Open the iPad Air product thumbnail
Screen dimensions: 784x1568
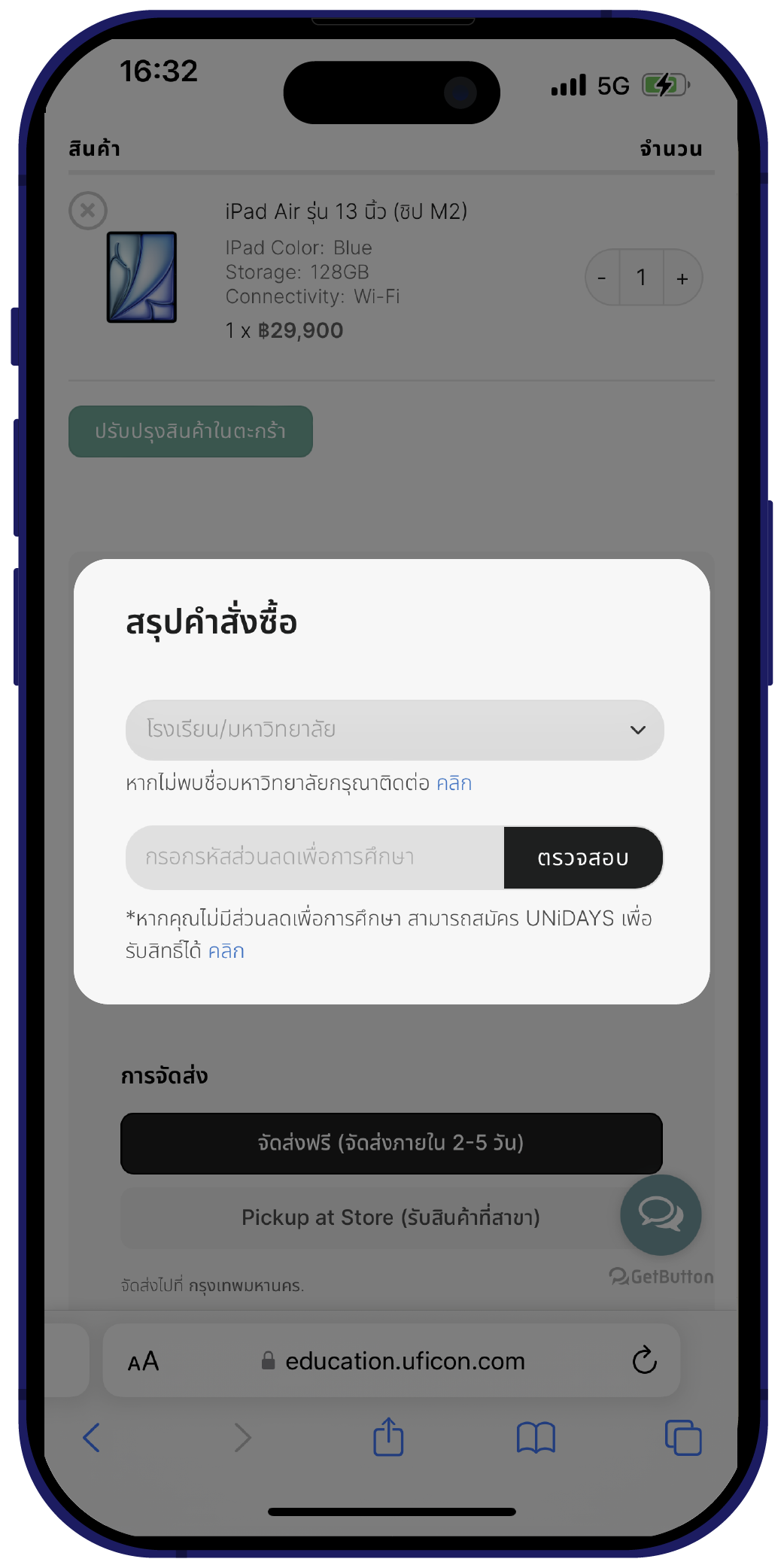[141, 277]
